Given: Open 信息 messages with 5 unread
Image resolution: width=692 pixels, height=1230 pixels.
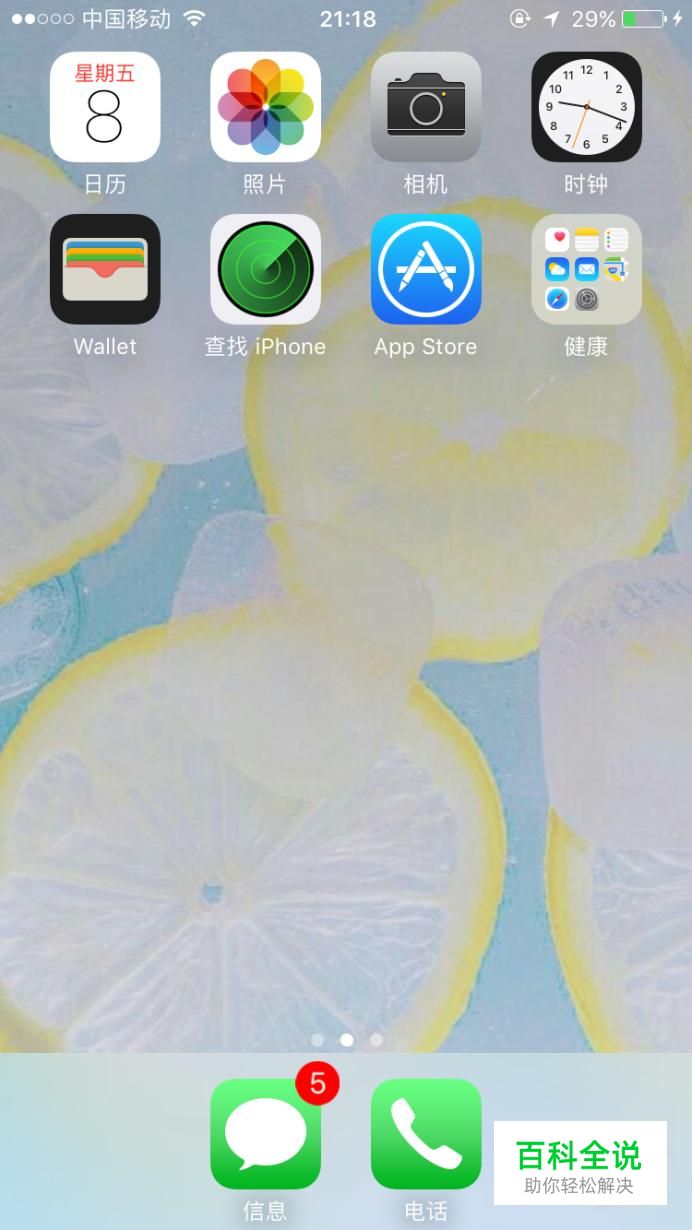Looking at the screenshot, I should coord(265,1133).
